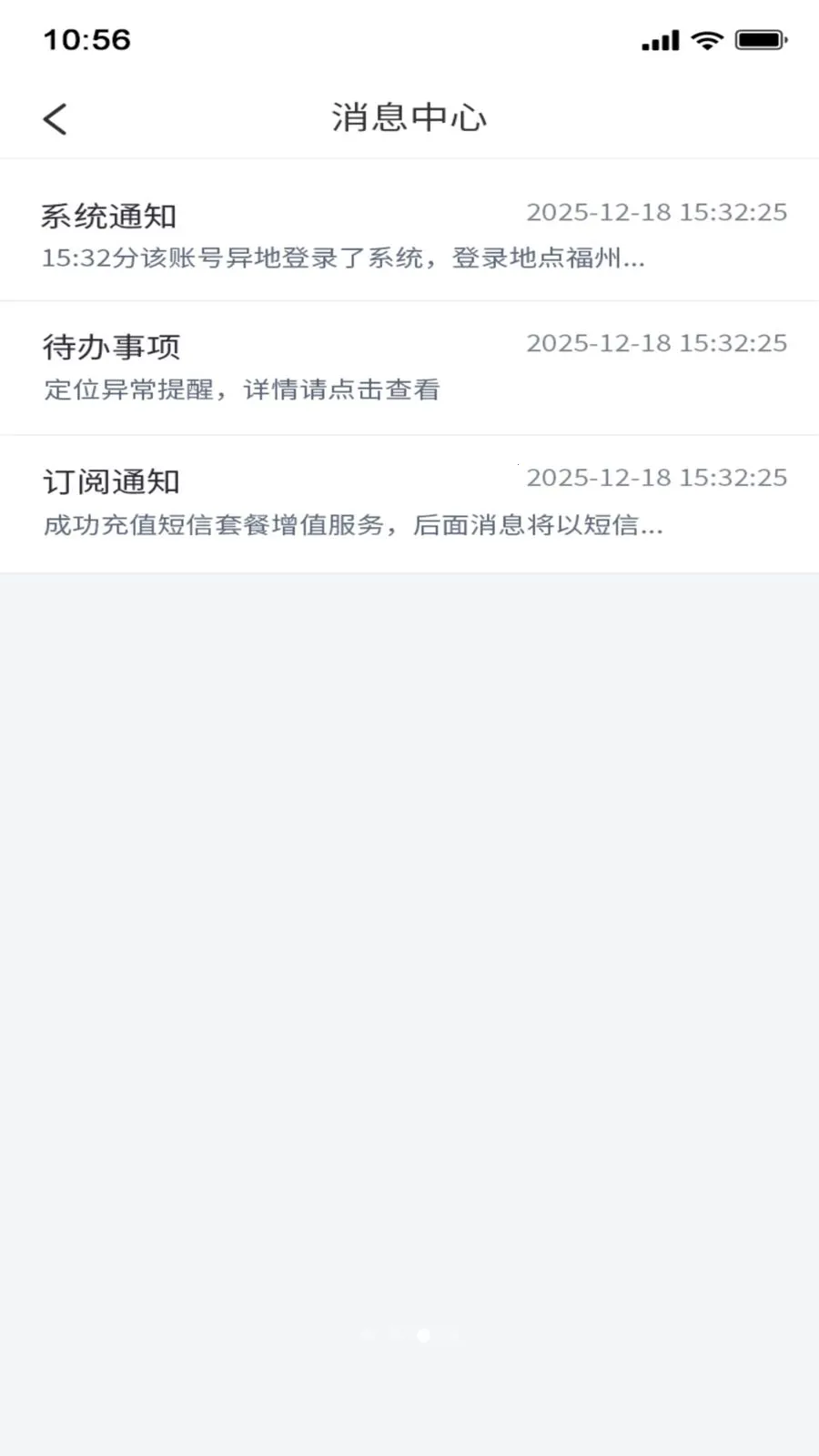Open the 待办事项 message entry

[409, 366]
